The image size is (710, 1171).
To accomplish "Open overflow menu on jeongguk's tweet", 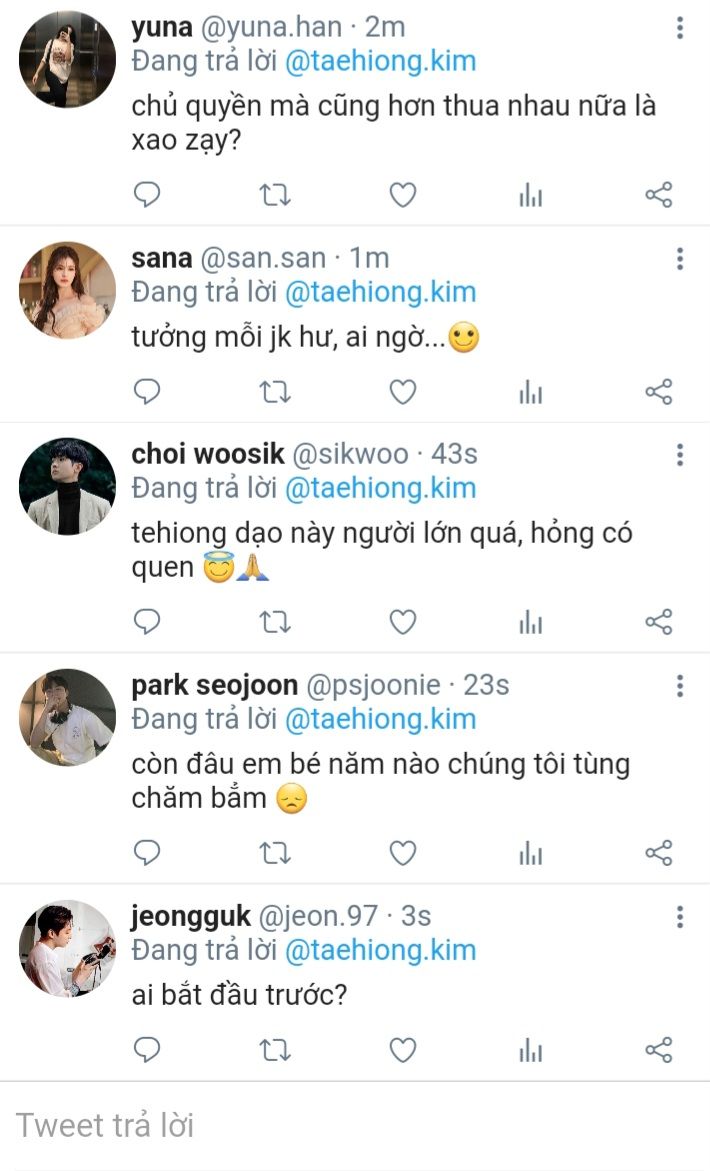I will [680, 916].
